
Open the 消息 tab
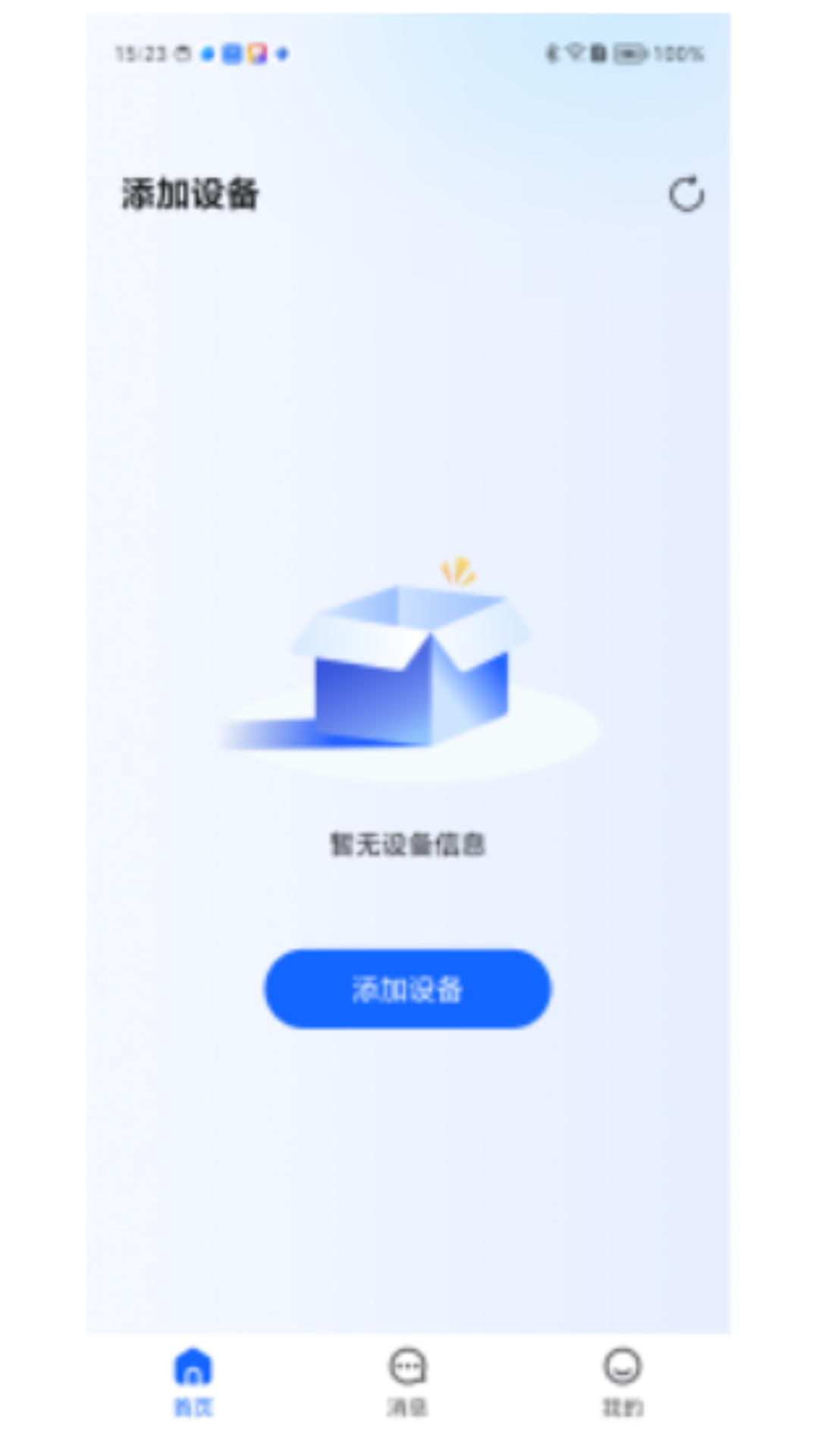[408, 1382]
